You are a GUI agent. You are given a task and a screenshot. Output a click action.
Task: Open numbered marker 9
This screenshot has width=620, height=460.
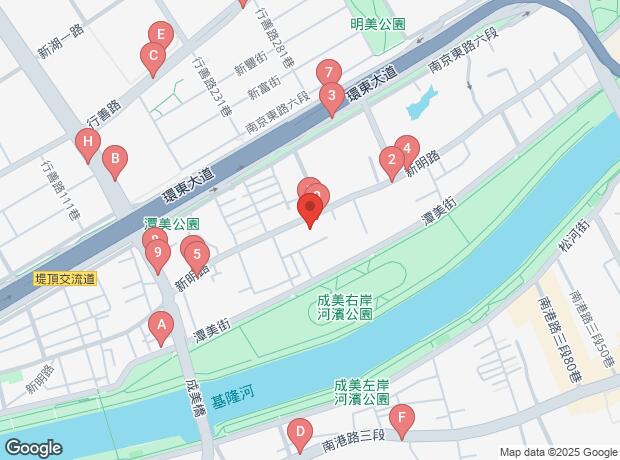point(157,254)
